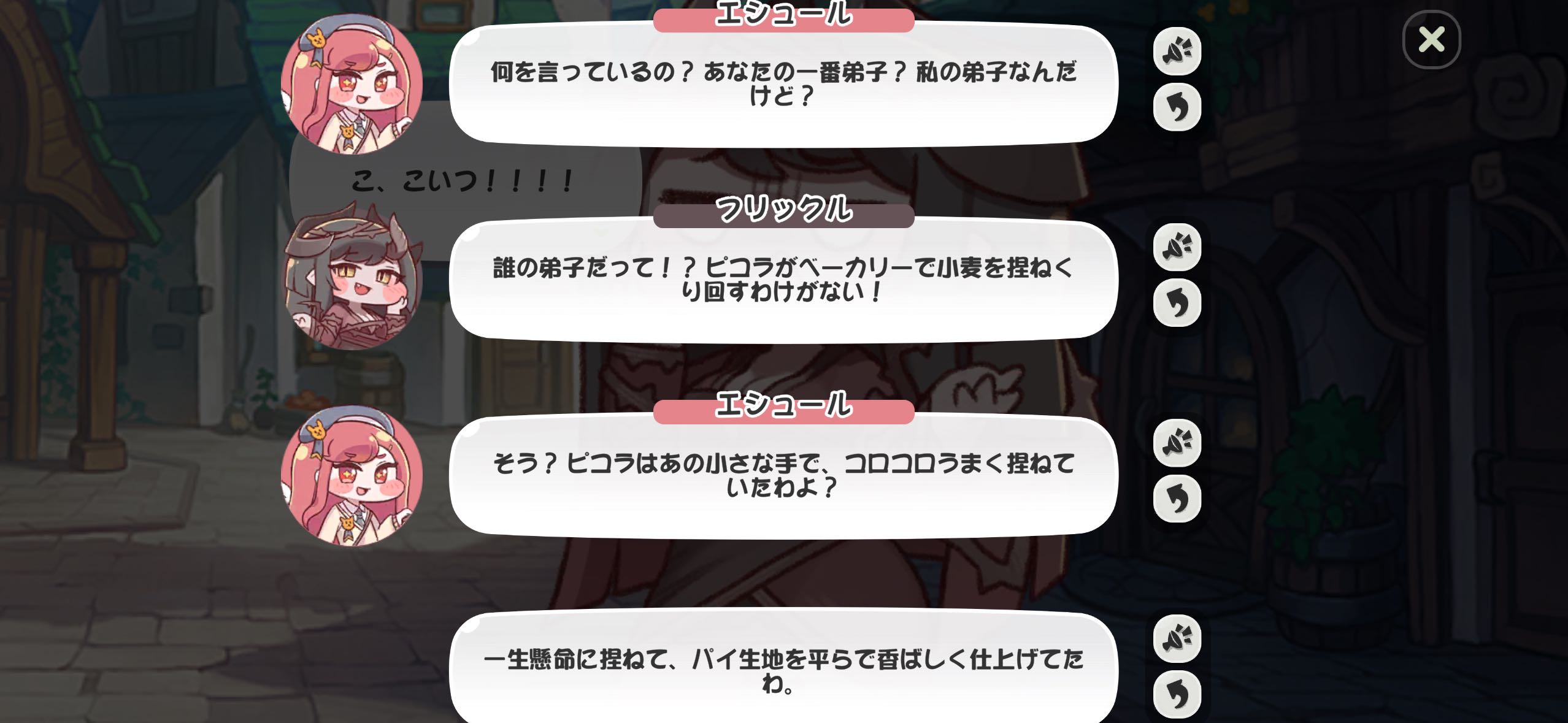The image size is (1568, 723).
Task: Rewind to the 誰の弟子だって line
Action: coord(1177,303)
